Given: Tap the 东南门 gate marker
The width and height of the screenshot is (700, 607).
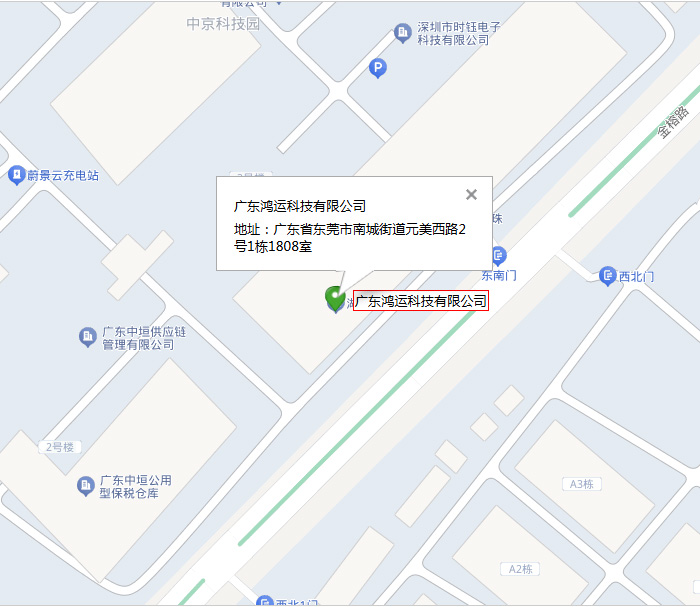Looking at the screenshot, I should pos(498,255).
